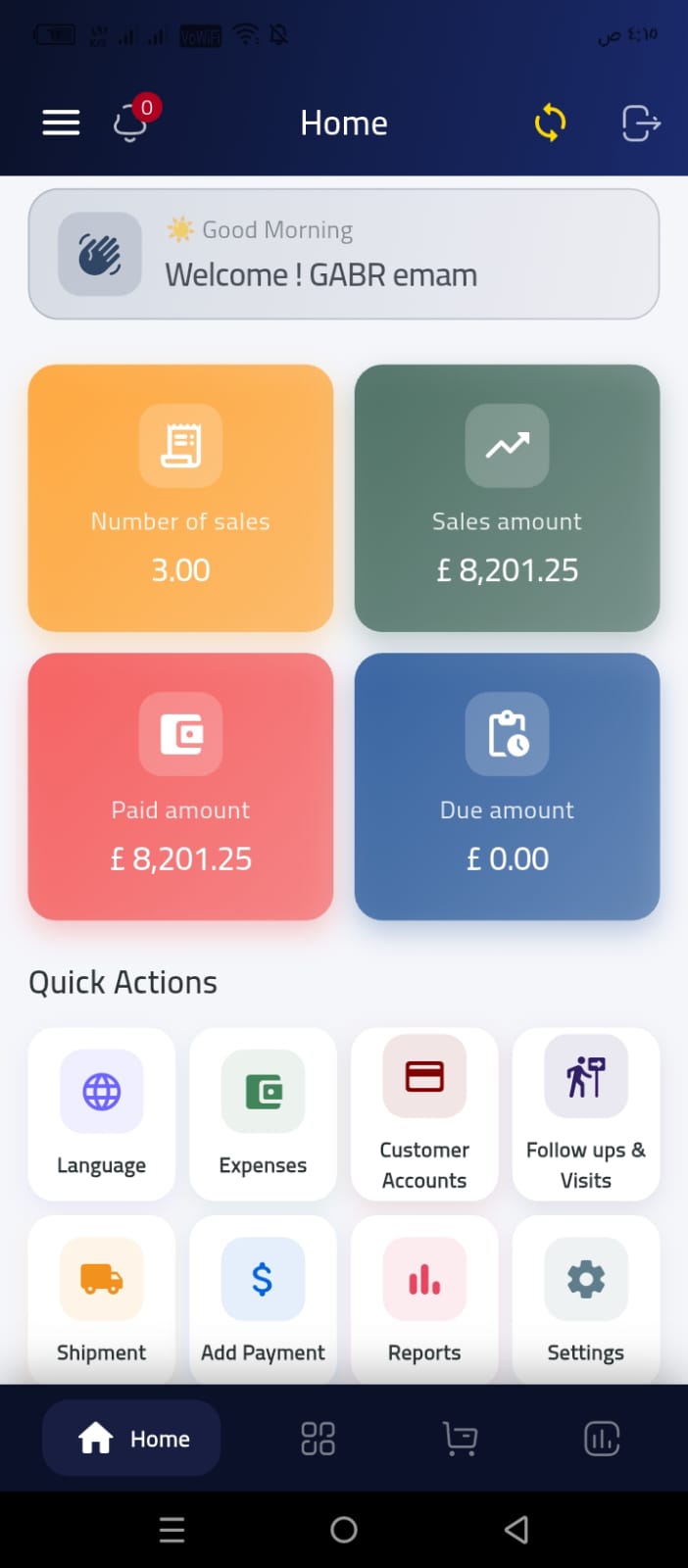The height and width of the screenshot is (1568, 688).
Task: Open the Sales amount card
Action: point(507,498)
